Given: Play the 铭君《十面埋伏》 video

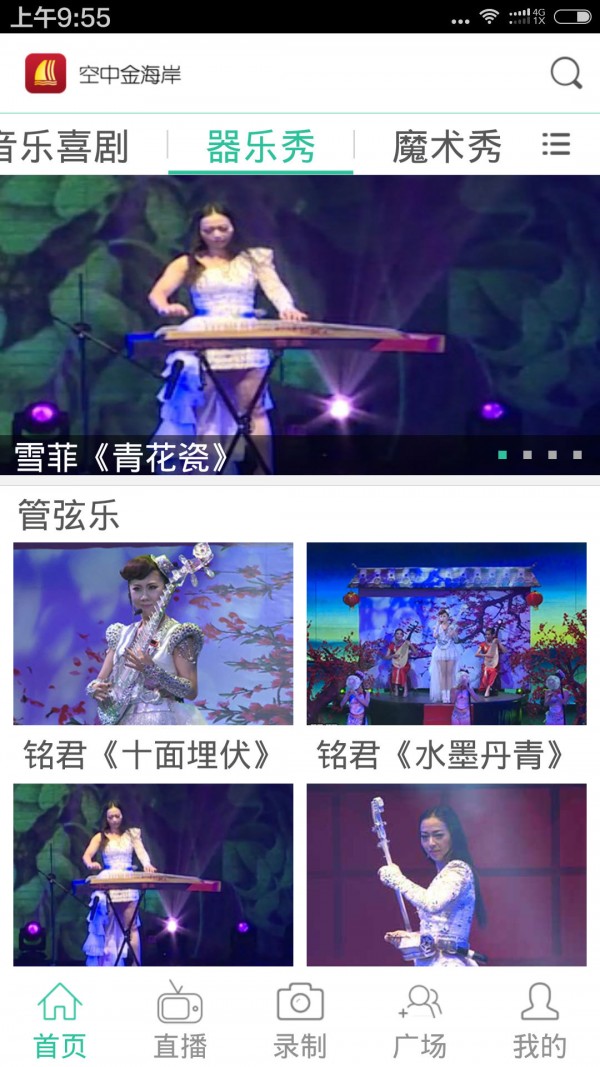Looking at the screenshot, I should (x=153, y=633).
